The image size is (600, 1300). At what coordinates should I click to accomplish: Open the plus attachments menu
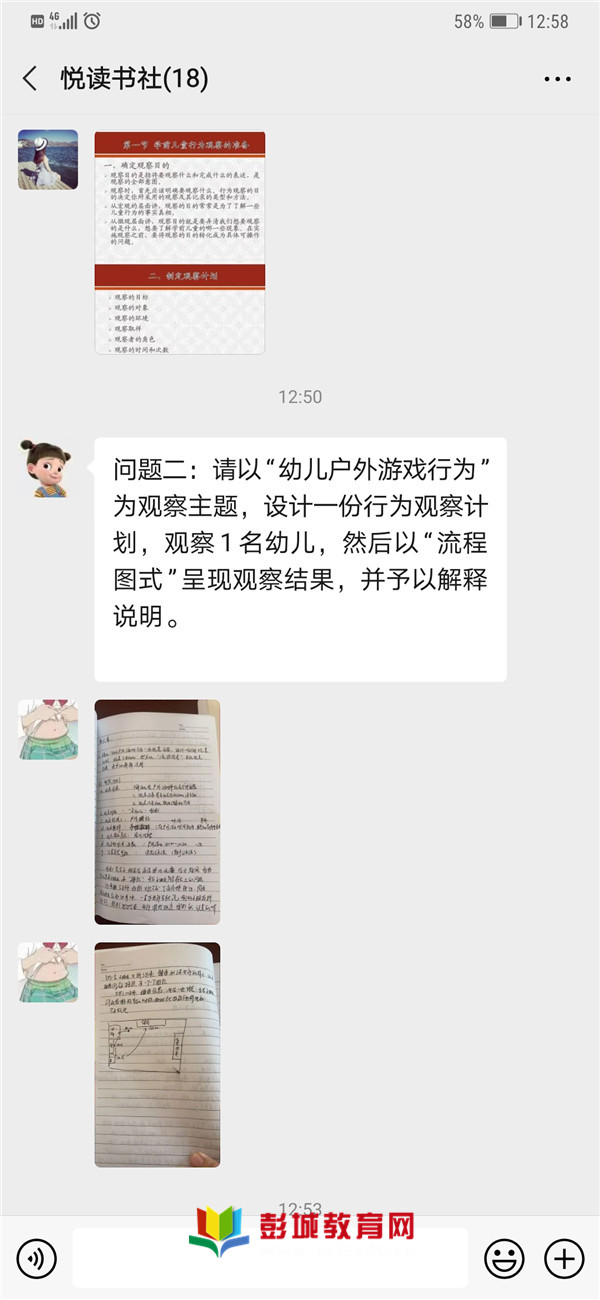coord(564,1258)
